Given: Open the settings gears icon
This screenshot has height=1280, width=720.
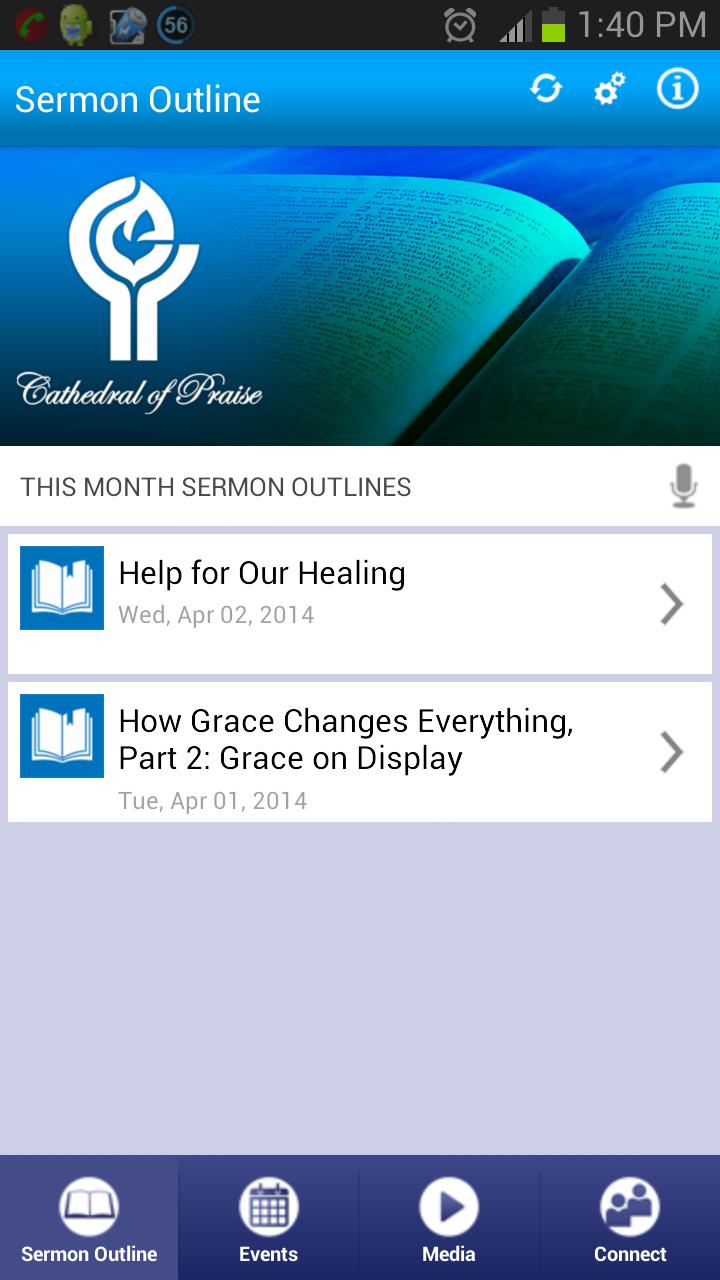Looking at the screenshot, I should point(610,90).
